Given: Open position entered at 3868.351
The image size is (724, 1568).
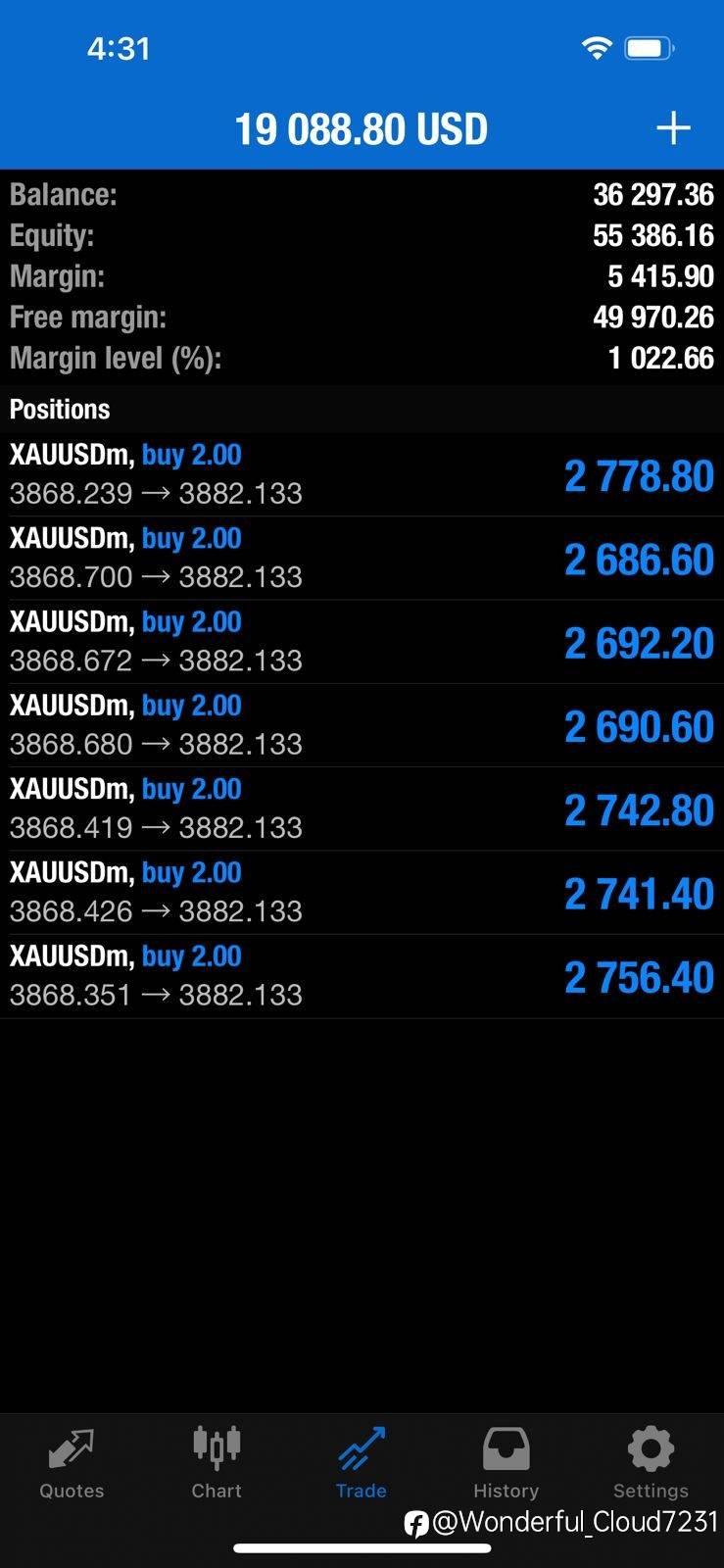Looking at the screenshot, I should tap(362, 976).
